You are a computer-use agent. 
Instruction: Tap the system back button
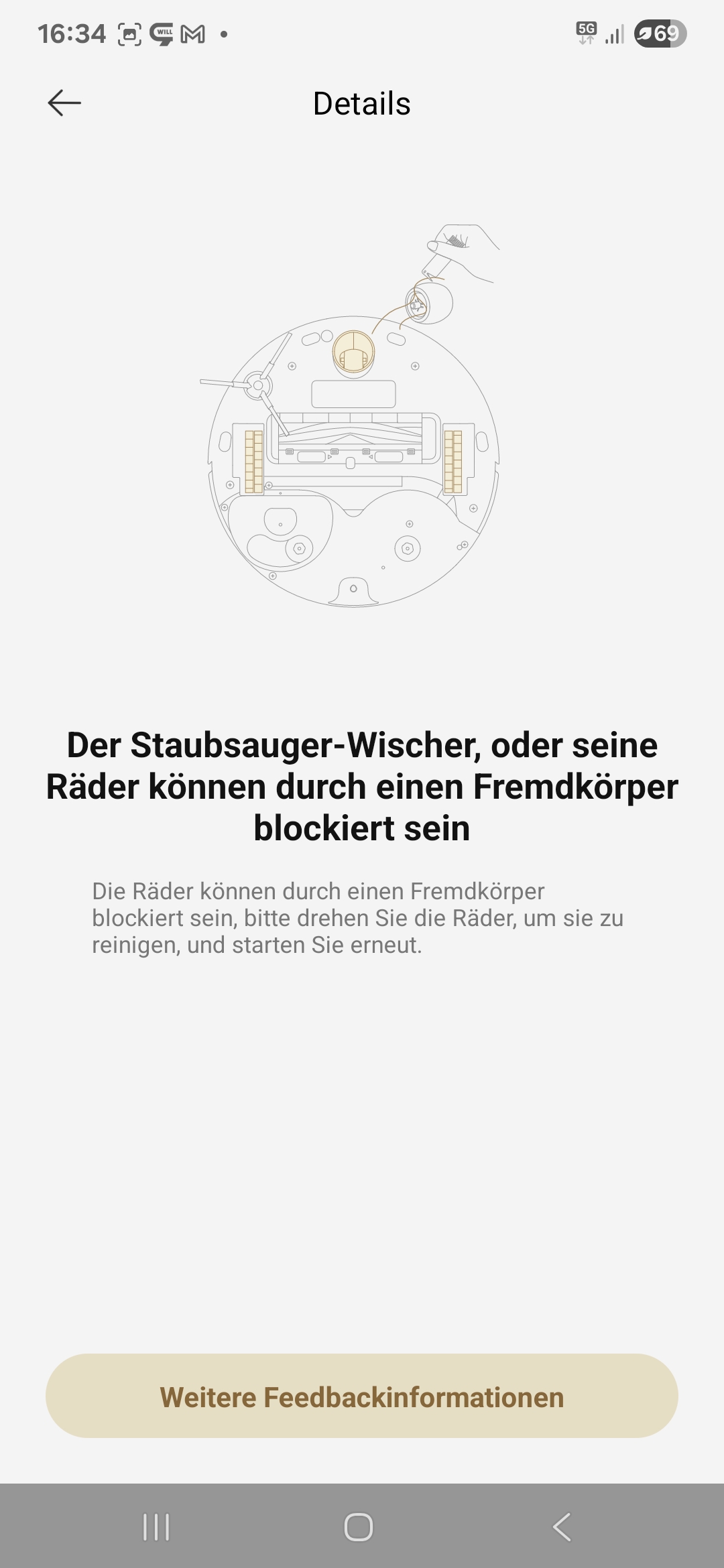coord(562,1528)
